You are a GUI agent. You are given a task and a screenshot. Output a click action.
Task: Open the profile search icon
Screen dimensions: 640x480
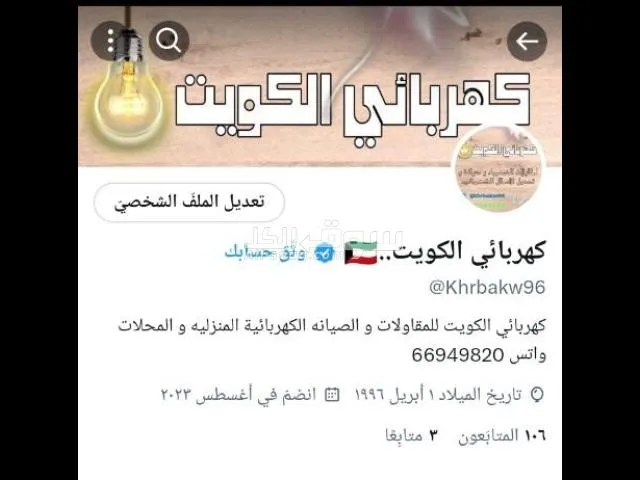169,40
